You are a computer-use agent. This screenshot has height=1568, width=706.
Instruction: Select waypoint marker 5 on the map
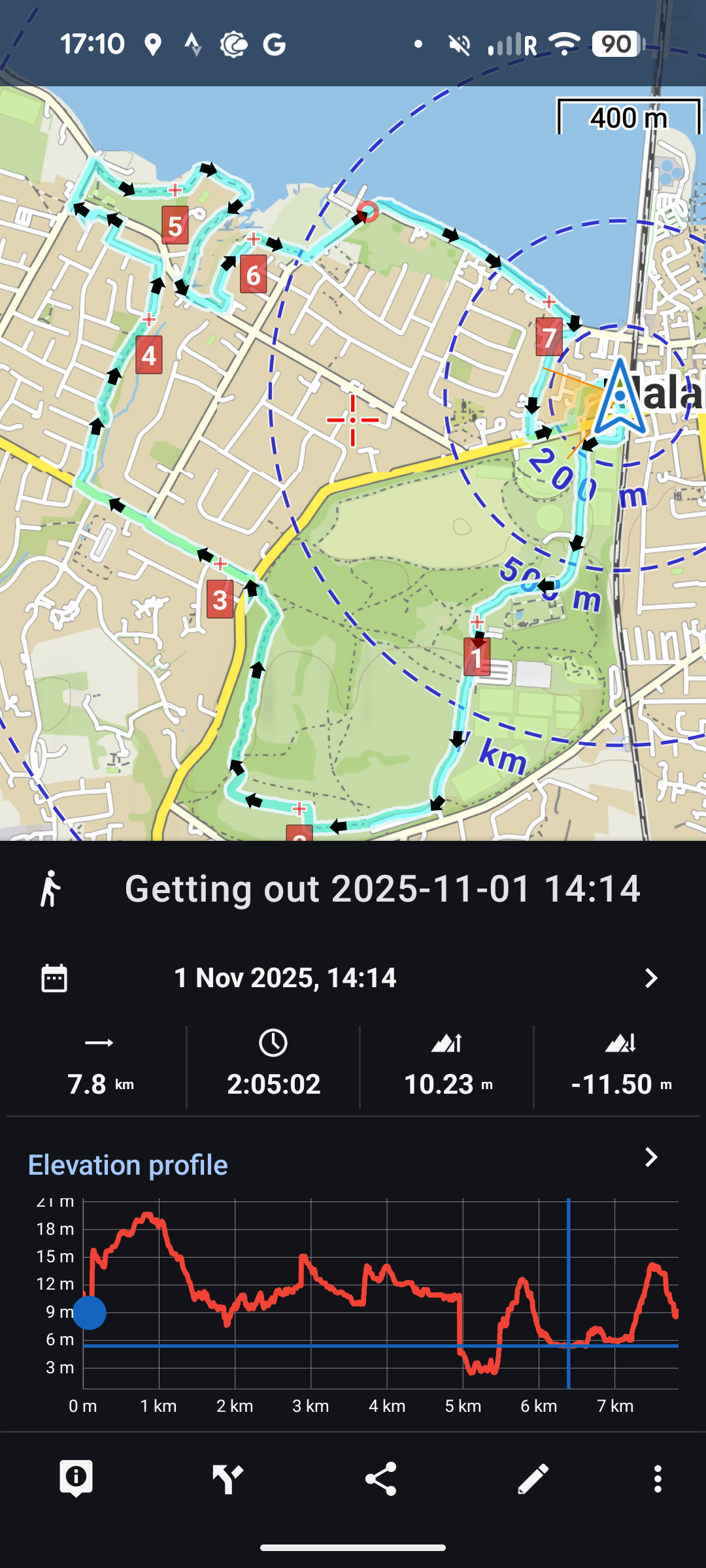tap(175, 225)
